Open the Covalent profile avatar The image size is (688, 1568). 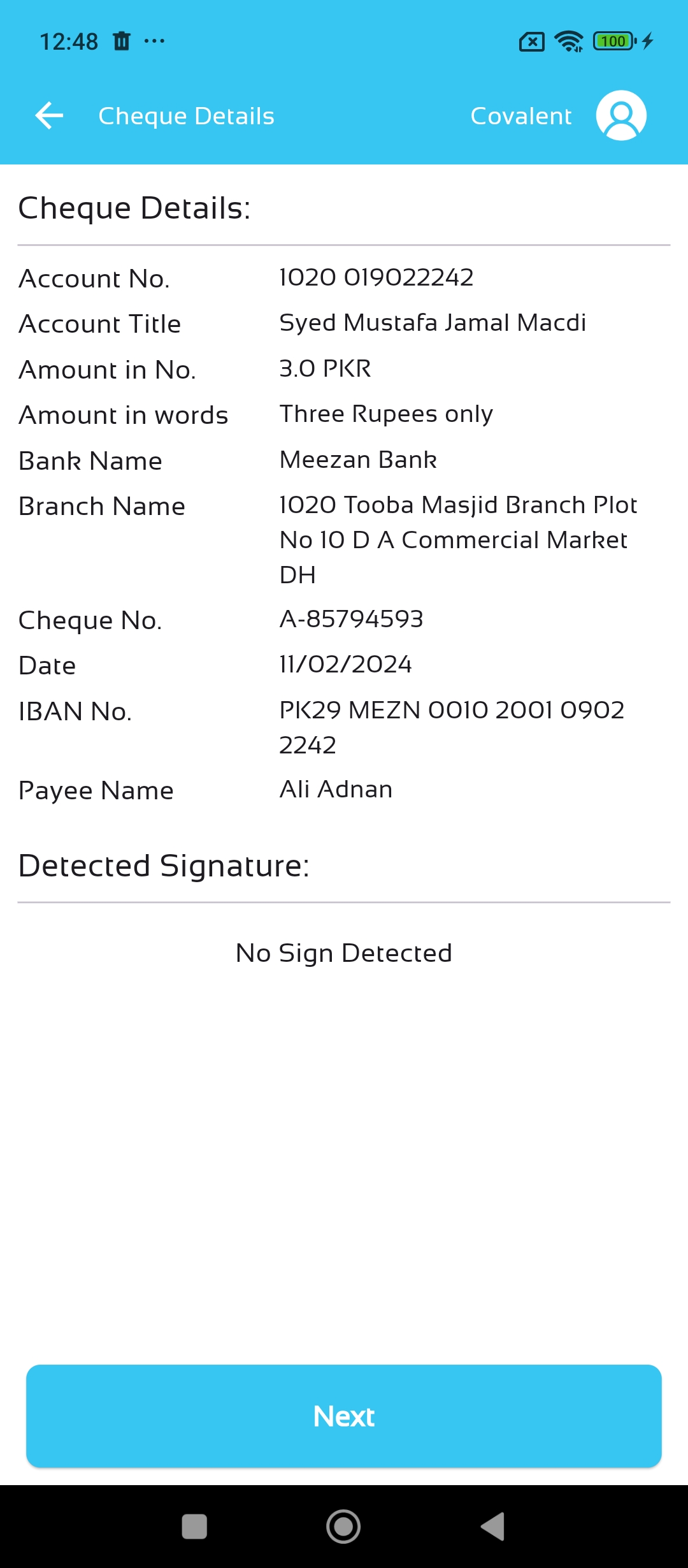point(621,115)
